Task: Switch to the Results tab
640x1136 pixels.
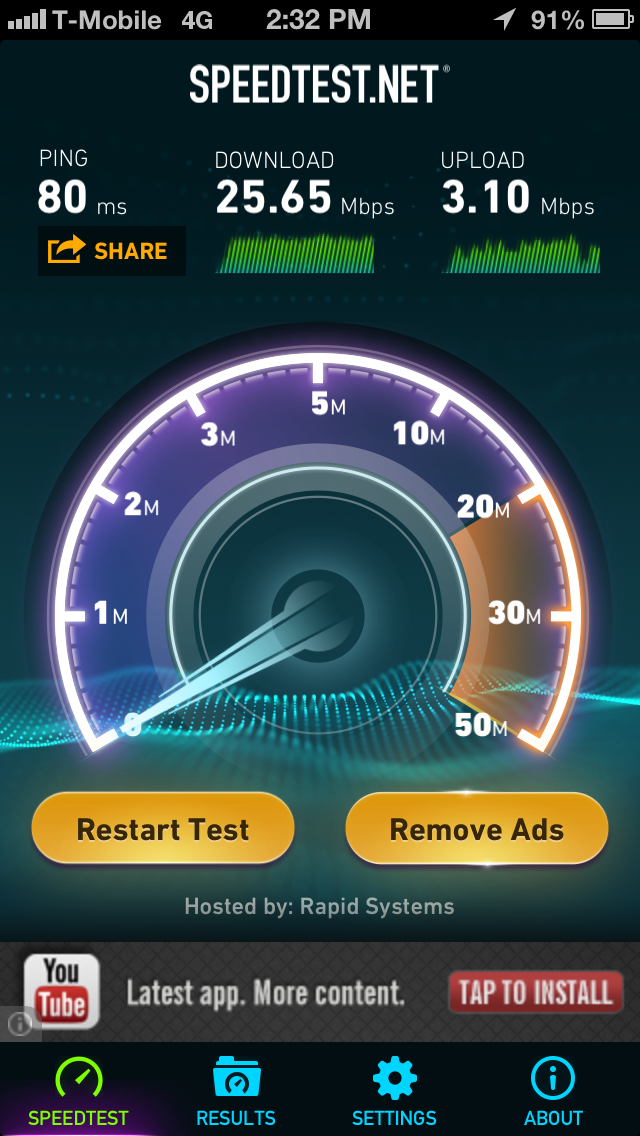Action: (236, 1090)
